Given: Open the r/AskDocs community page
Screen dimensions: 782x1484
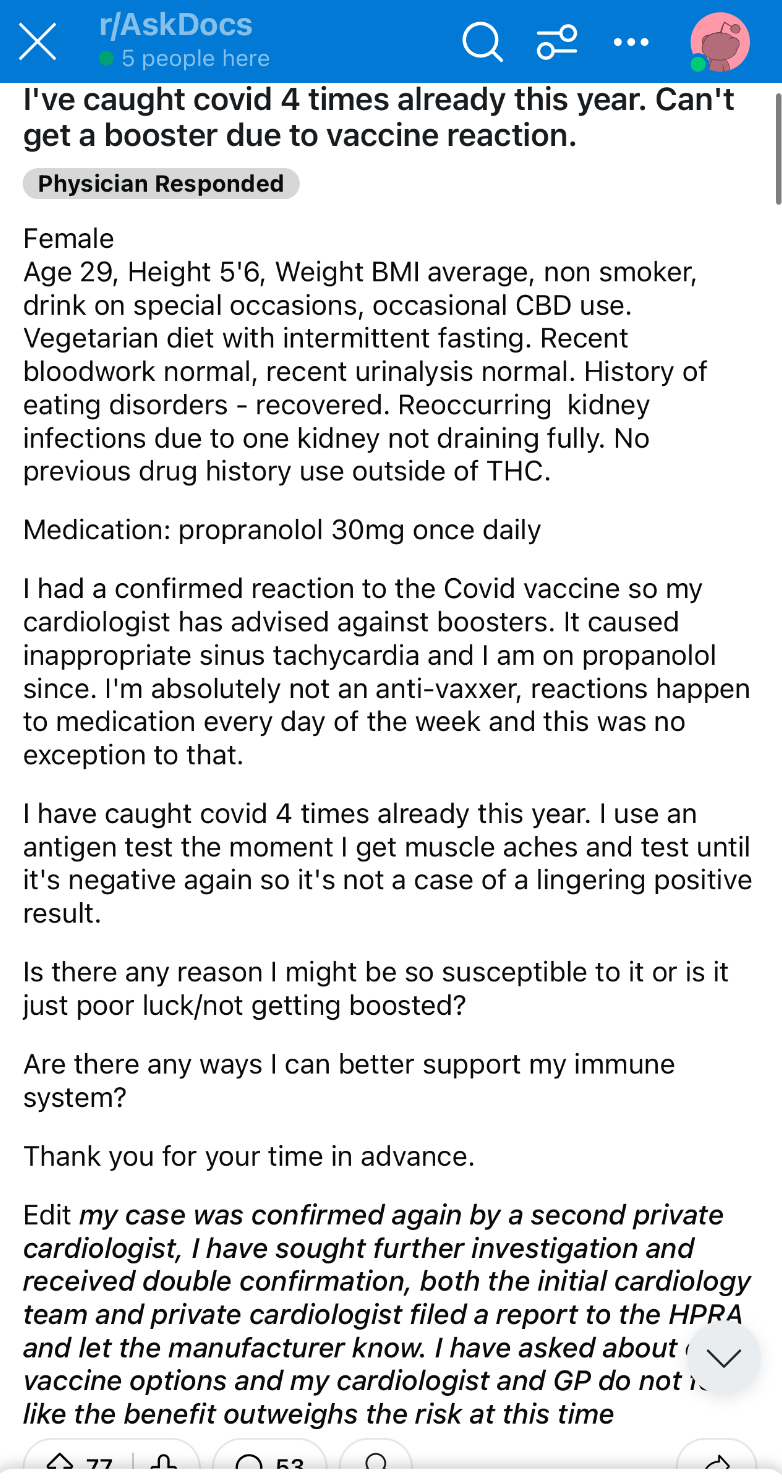Looking at the screenshot, I should coord(175,25).
